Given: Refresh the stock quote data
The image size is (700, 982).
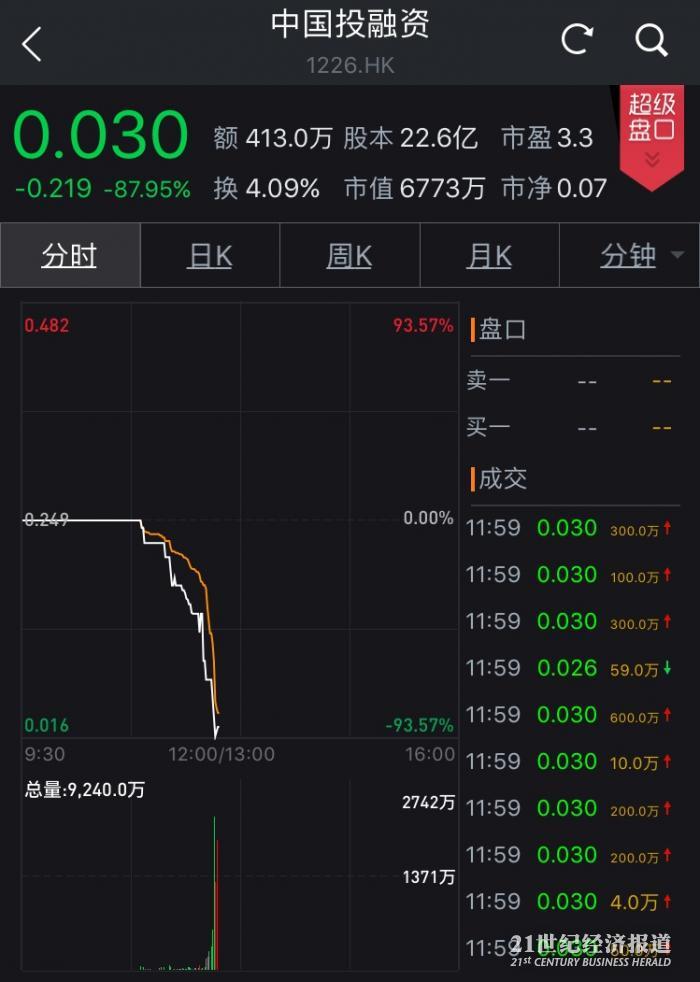Looking at the screenshot, I should click(576, 40).
